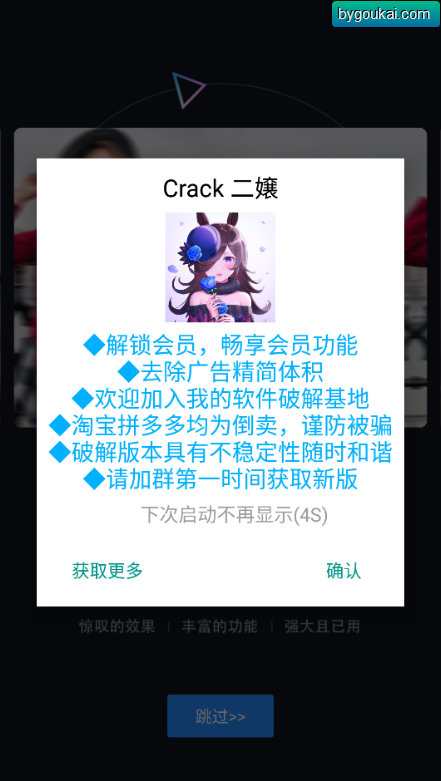Screen dimensions: 441x781
Task: Skip the intro with 跳过>>
Action: click(220, 716)
